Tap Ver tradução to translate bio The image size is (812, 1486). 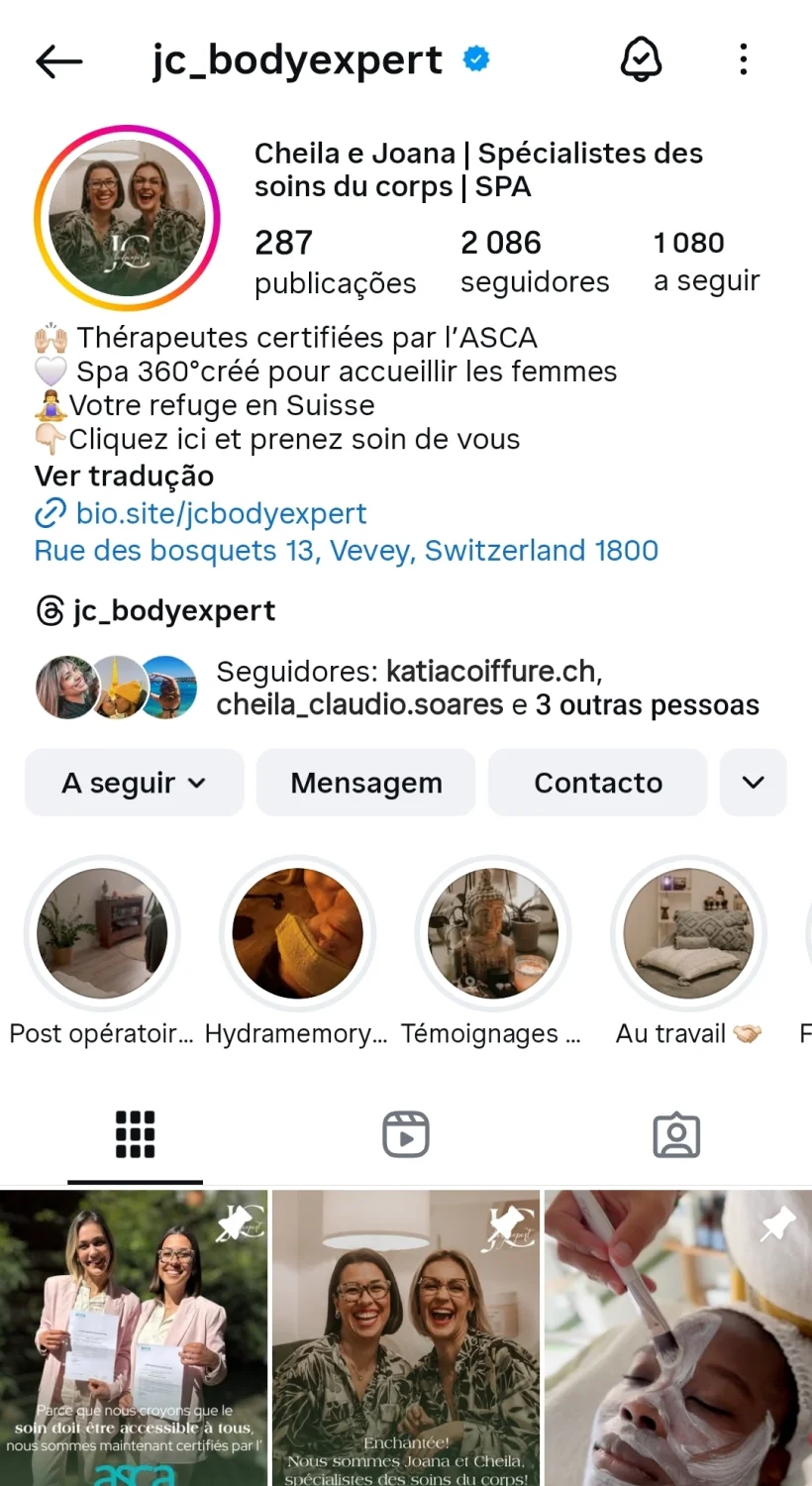124,477
